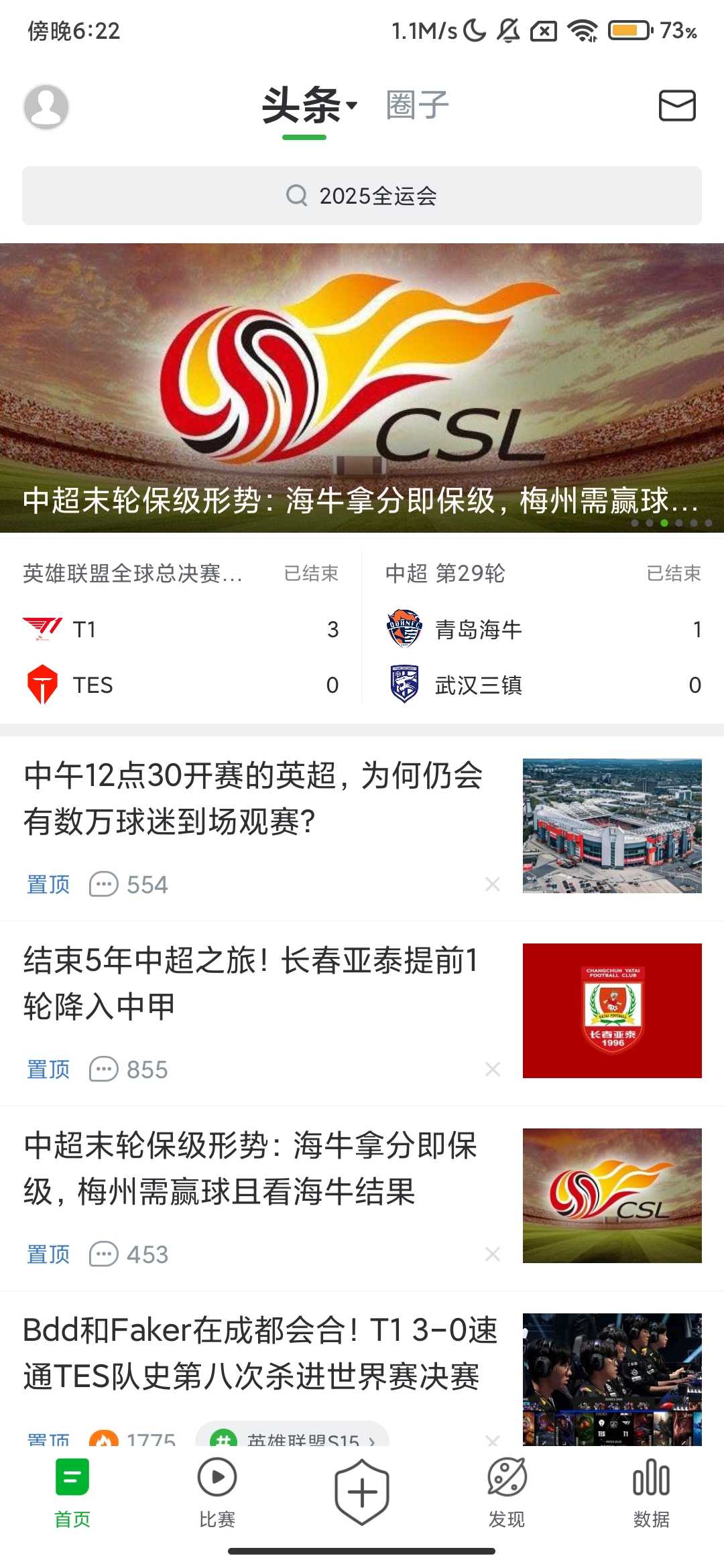This screenshot has width=724, height=1568.
Task: View the T1 vs TES match card
Action: tap(180, 630)
